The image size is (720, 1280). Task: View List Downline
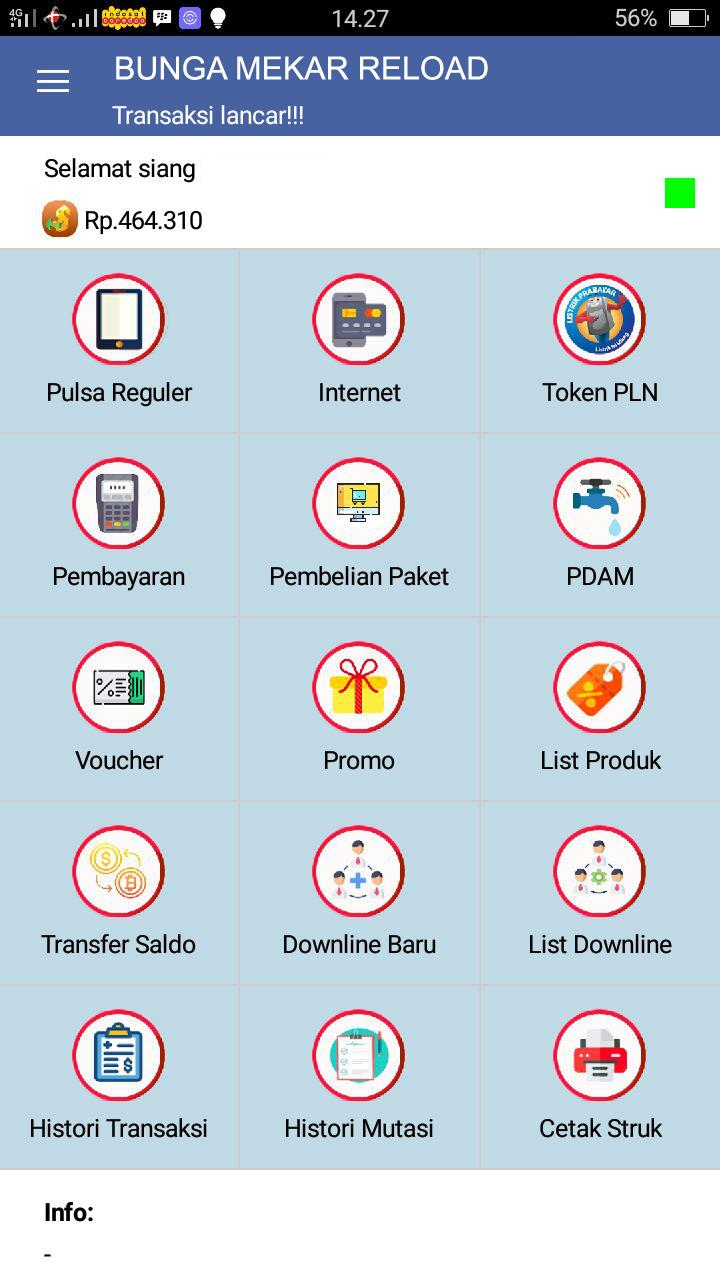click(x=600, y=873)
